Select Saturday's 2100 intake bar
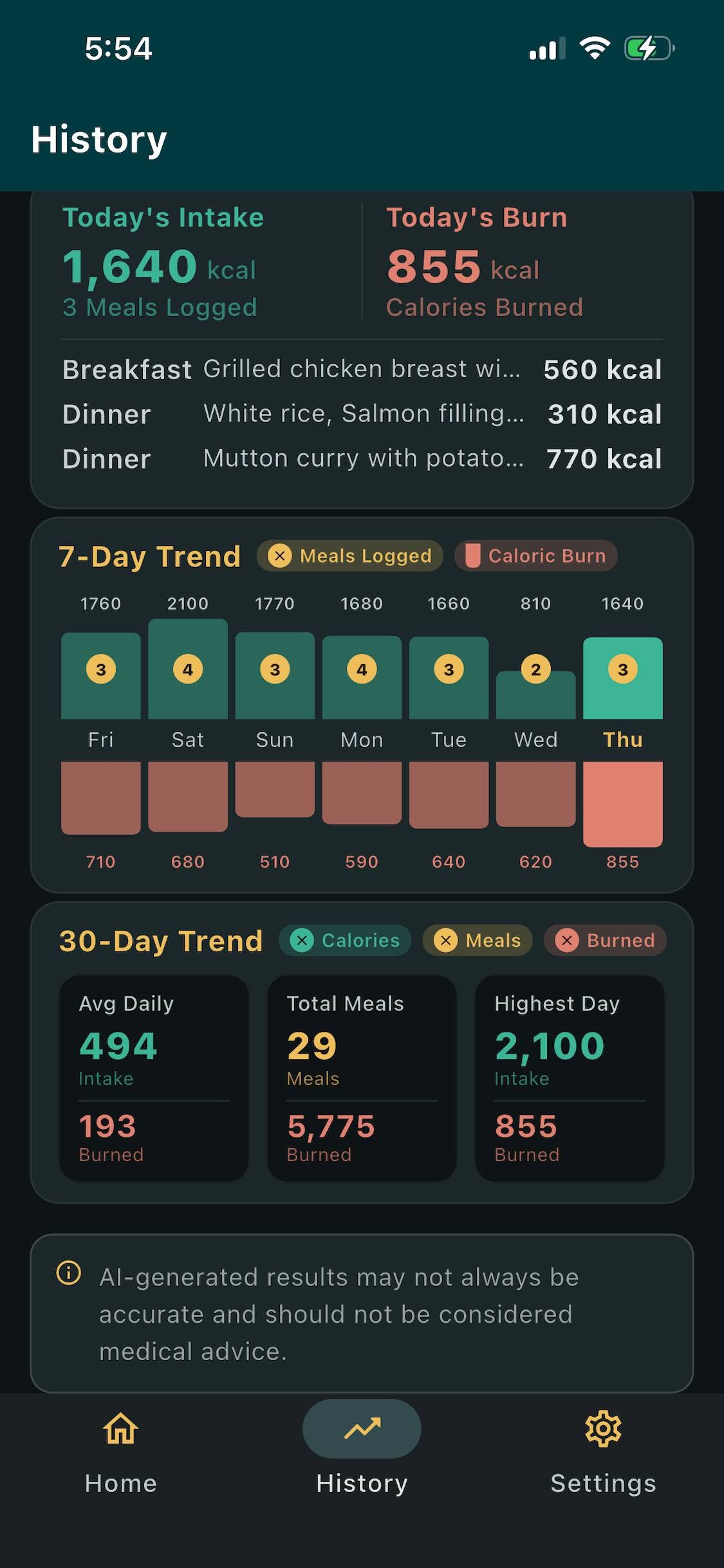The width and height of the screenshot is (724, 1568). pos(188,669)
